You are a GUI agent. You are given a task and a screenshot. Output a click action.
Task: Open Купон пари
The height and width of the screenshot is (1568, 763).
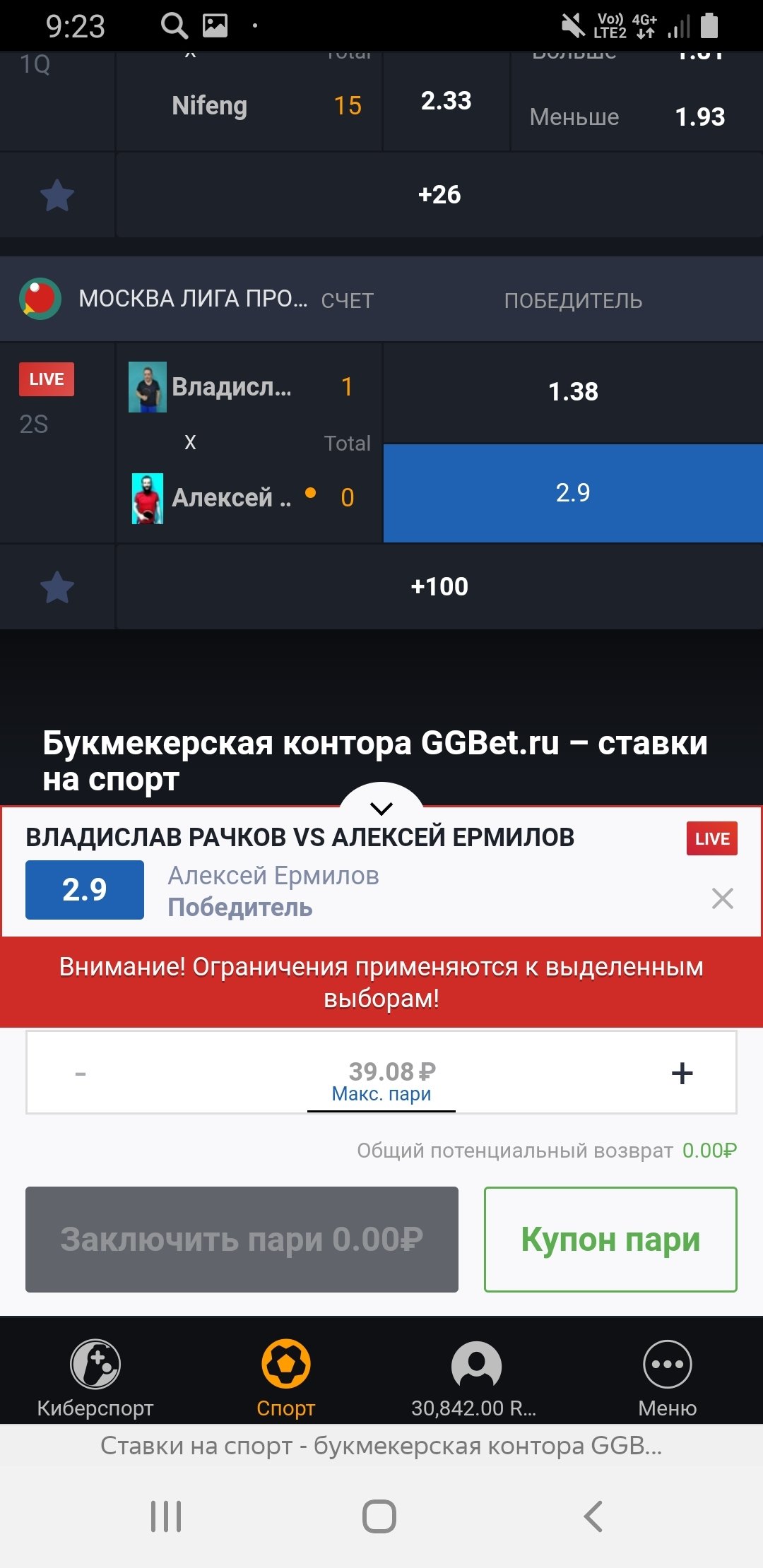[610, 1240]
